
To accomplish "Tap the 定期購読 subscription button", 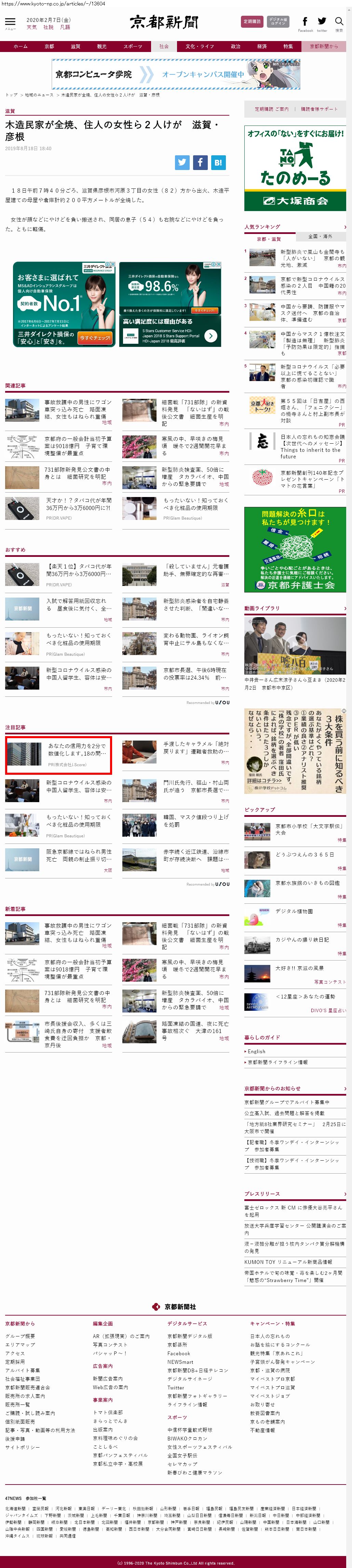I will coord(252,22).
